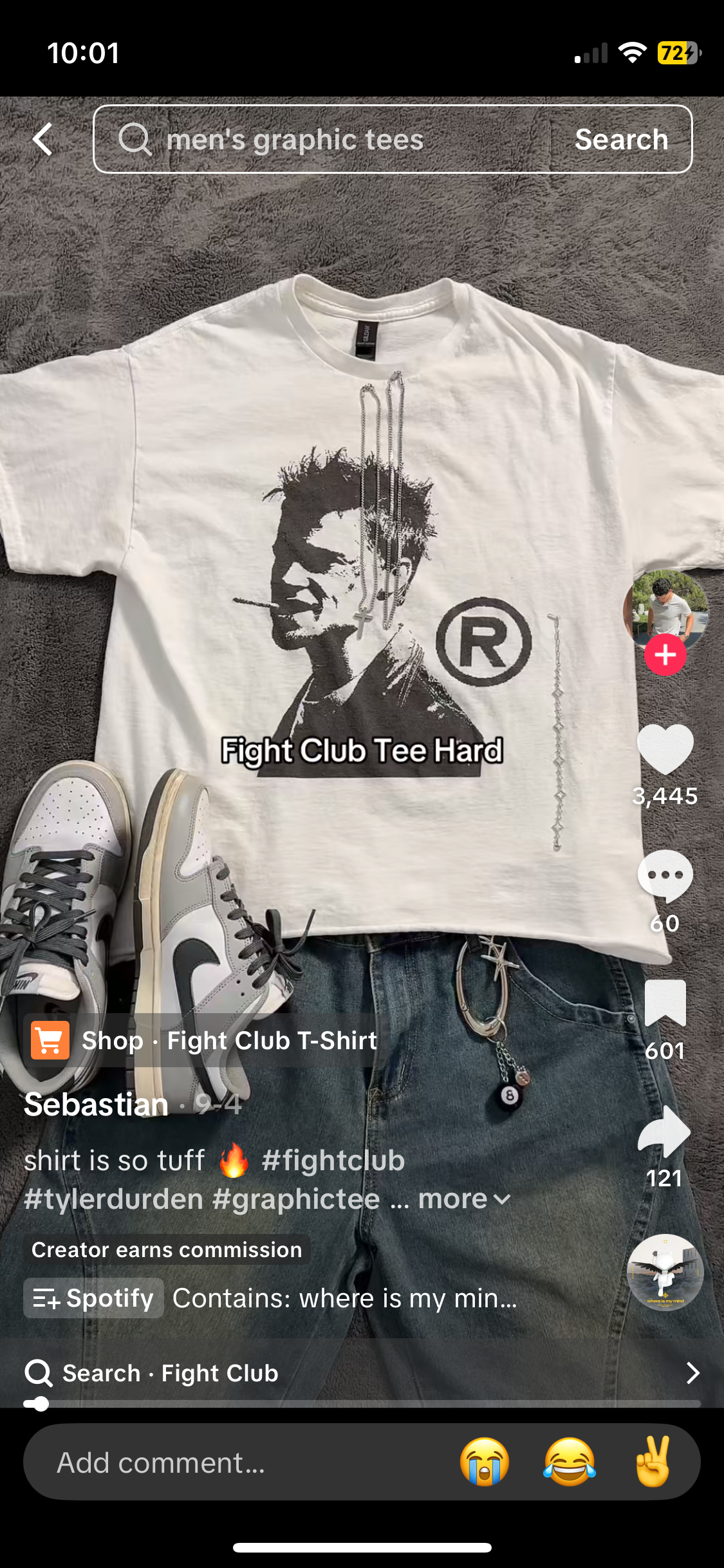Add song to Spotify
The height and width of the screenshot is (1568, 724).
click(94, 1298)
